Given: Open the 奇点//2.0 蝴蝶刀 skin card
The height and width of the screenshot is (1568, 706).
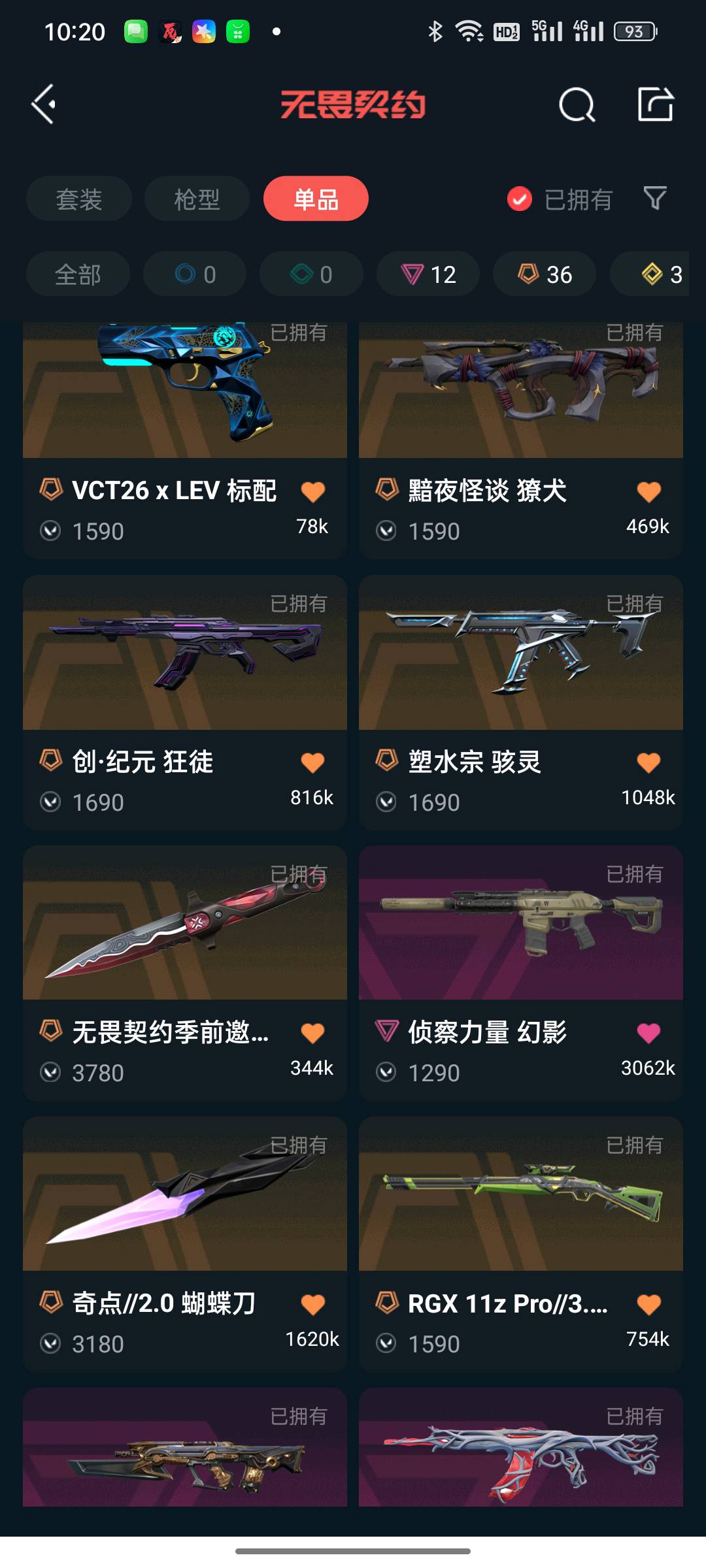Looking at the screenshot, I should (185, 1245).
